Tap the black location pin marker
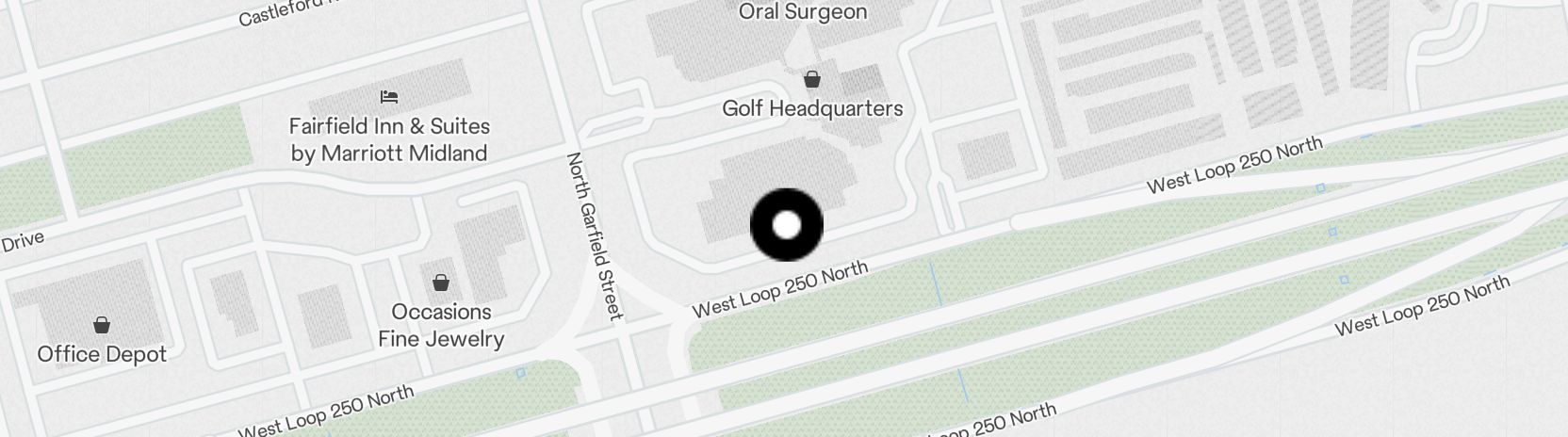Screen dimensions: 1568x437 [x=787, y=225]
